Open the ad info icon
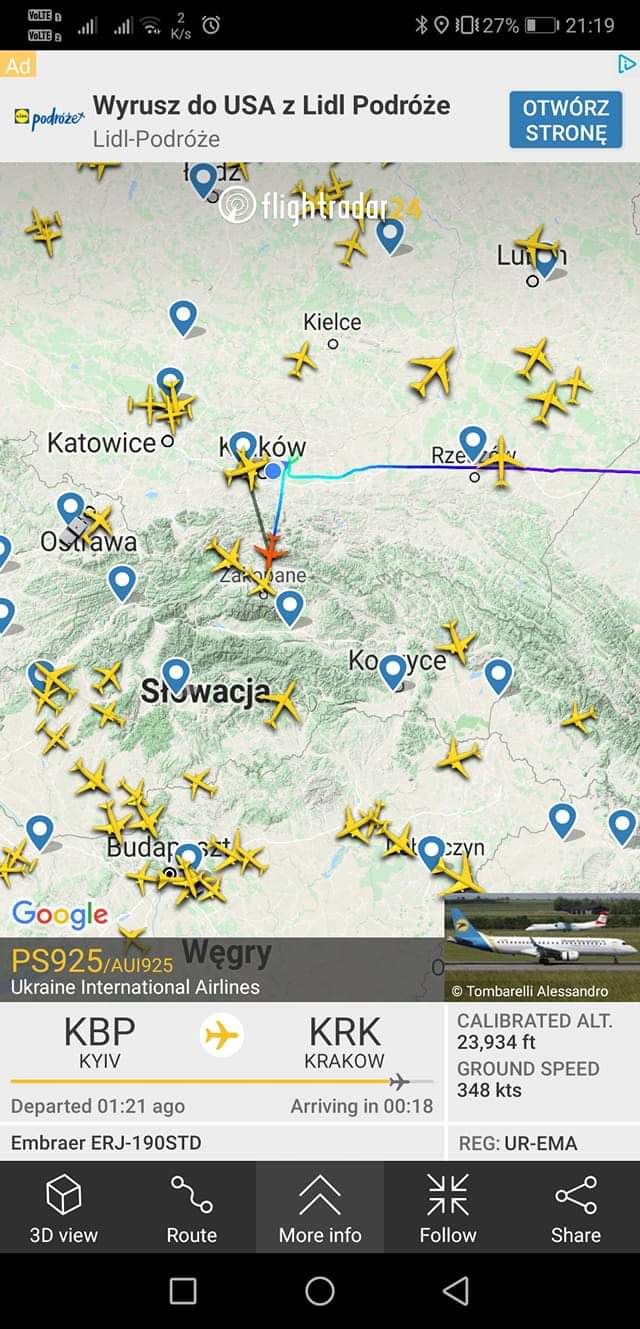Screen dimensions: 640x1329 click(x=627, y=64)
